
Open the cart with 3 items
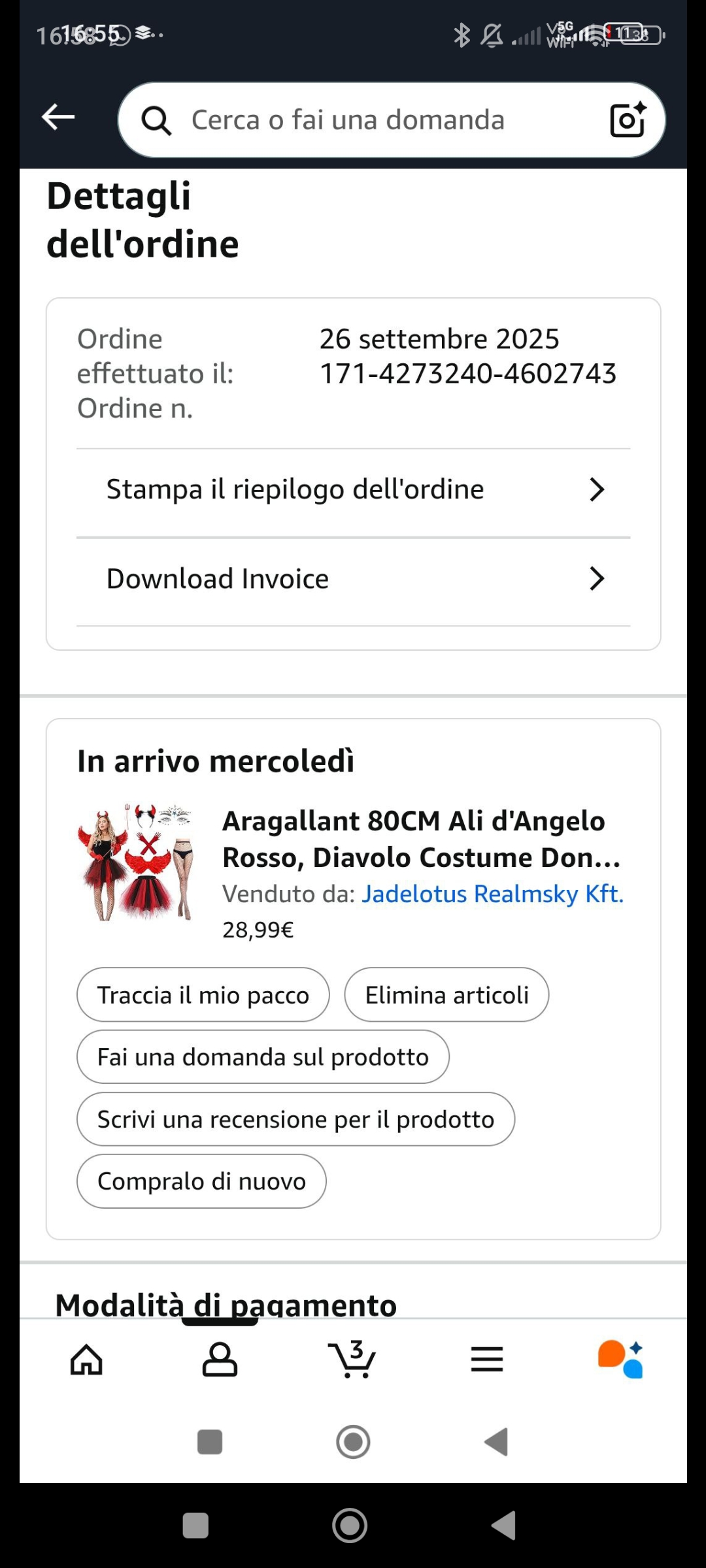click(353, 1360)
